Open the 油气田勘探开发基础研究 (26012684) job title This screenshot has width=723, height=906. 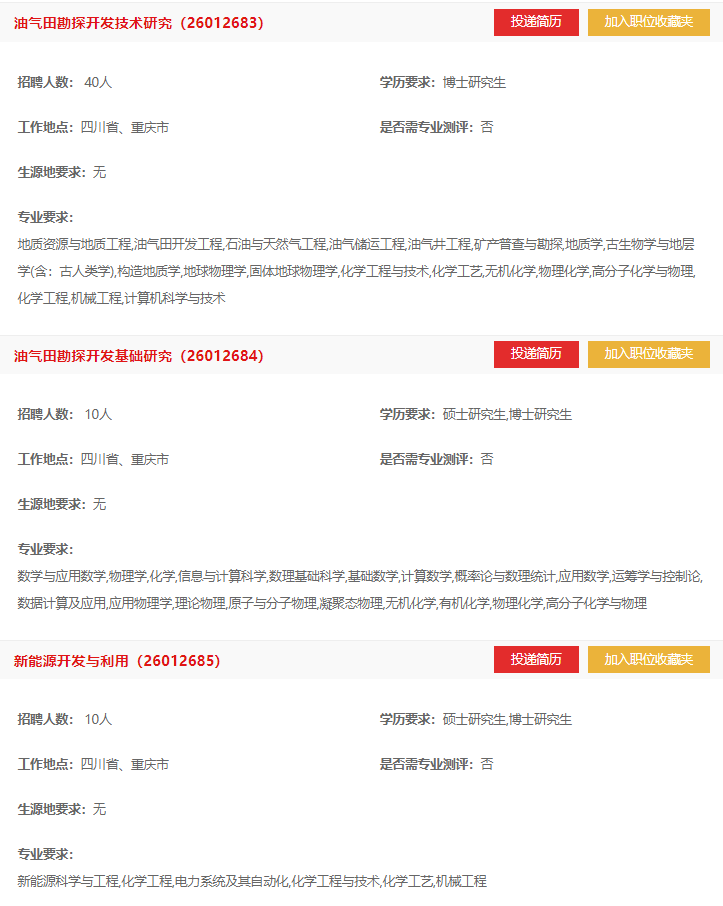pos(139,356)
